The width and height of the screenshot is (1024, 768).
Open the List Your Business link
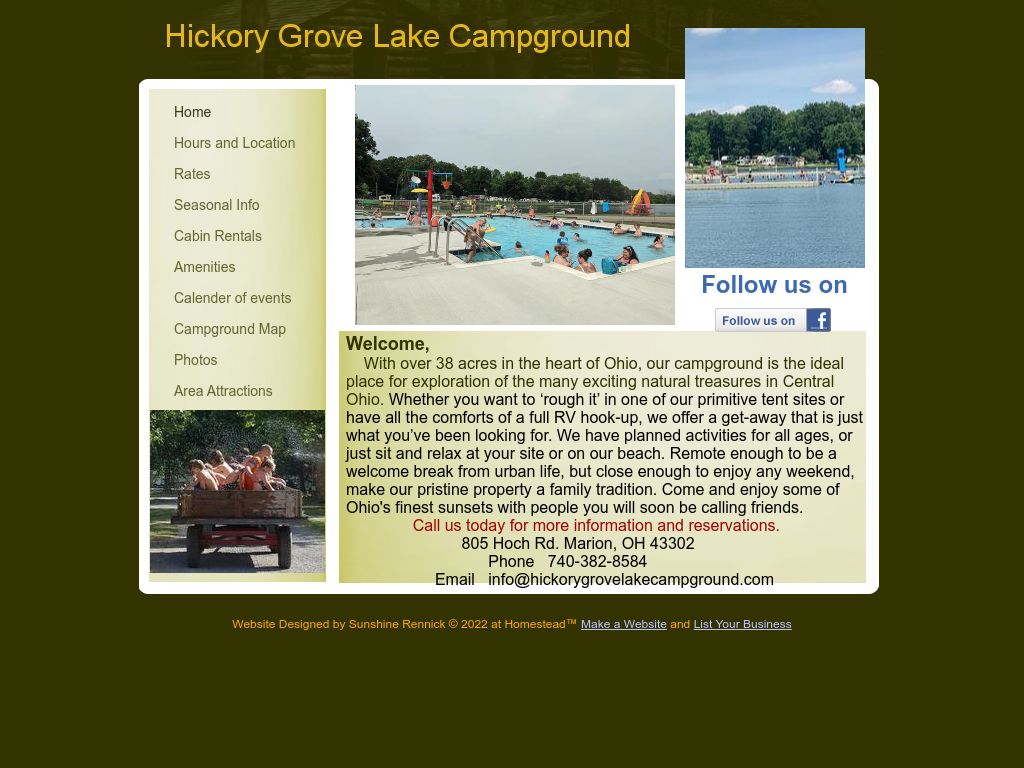pos(742,624)
